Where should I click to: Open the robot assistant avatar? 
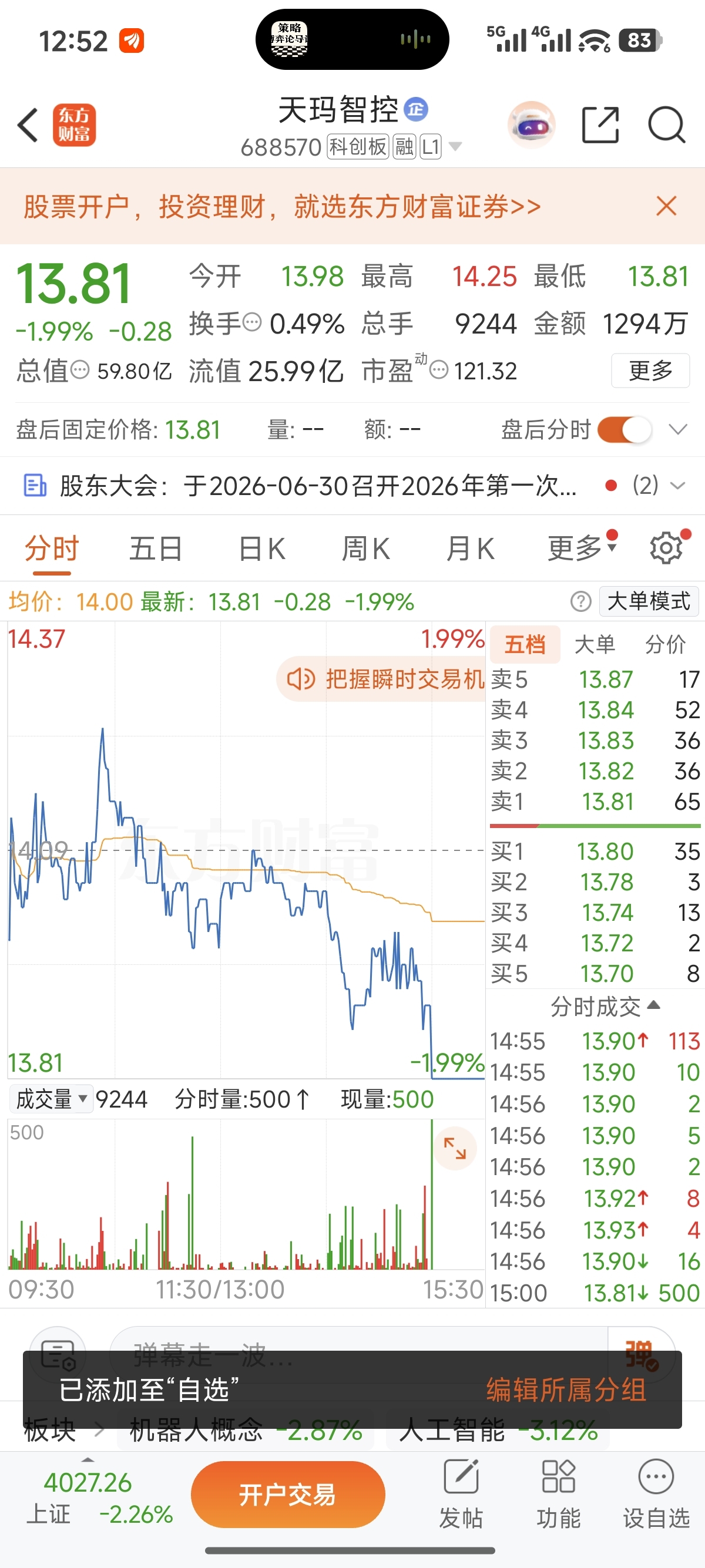tap(532, 125)
